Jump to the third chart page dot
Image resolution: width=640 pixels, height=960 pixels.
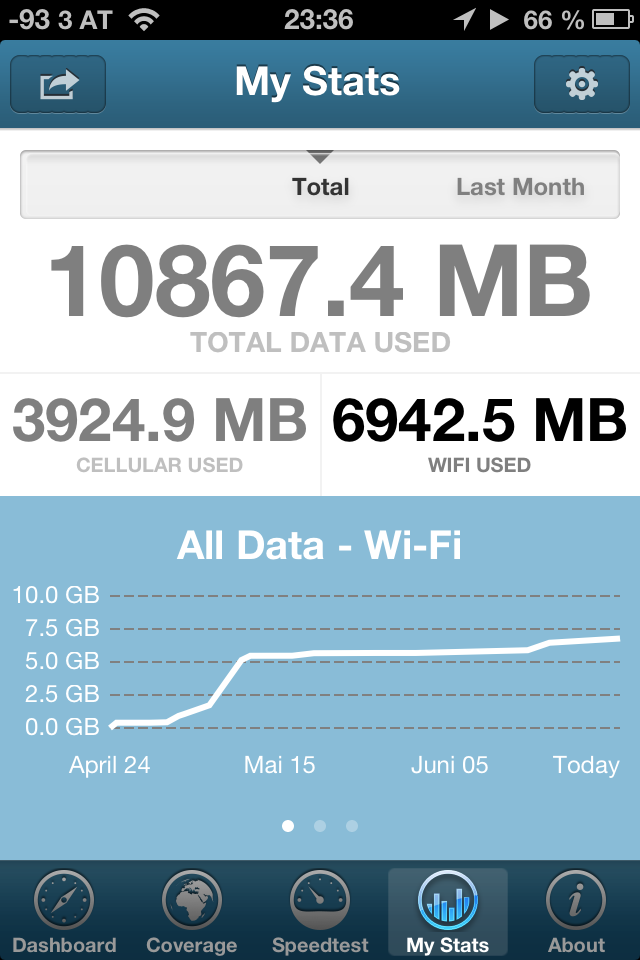pyautogui.click(x=352, y=826)
